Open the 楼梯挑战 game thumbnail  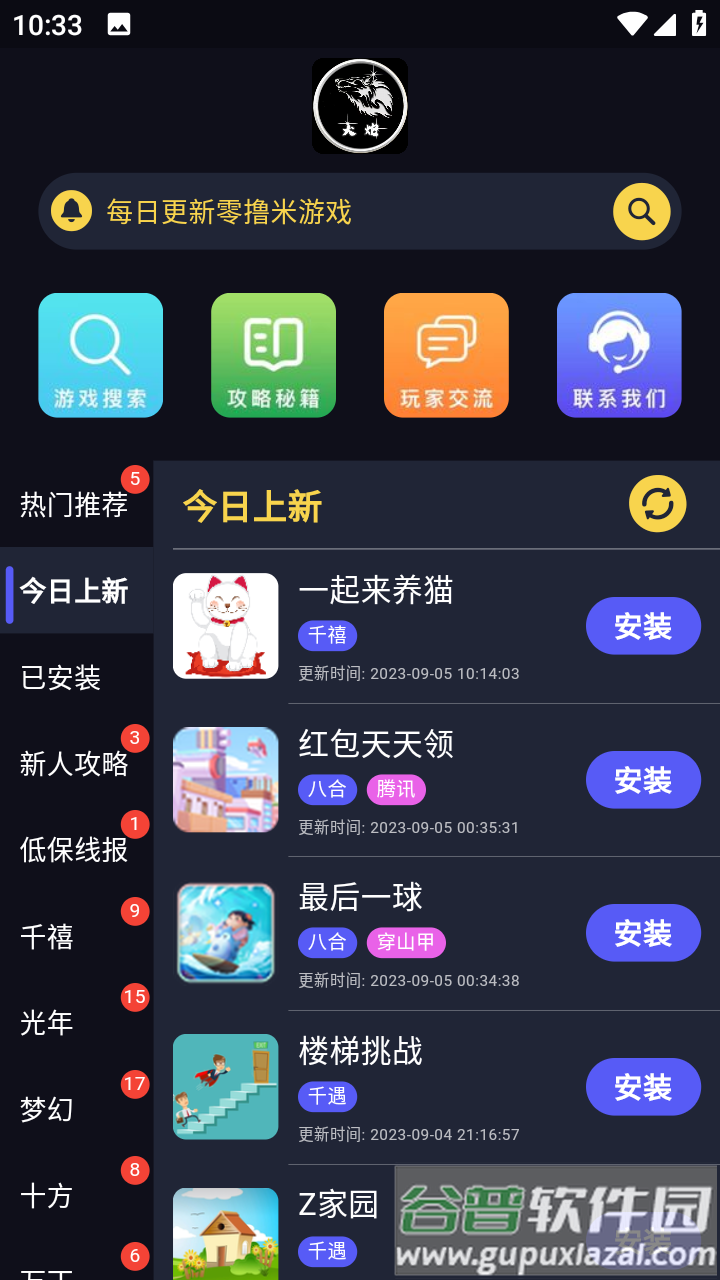coord(225,1087)
